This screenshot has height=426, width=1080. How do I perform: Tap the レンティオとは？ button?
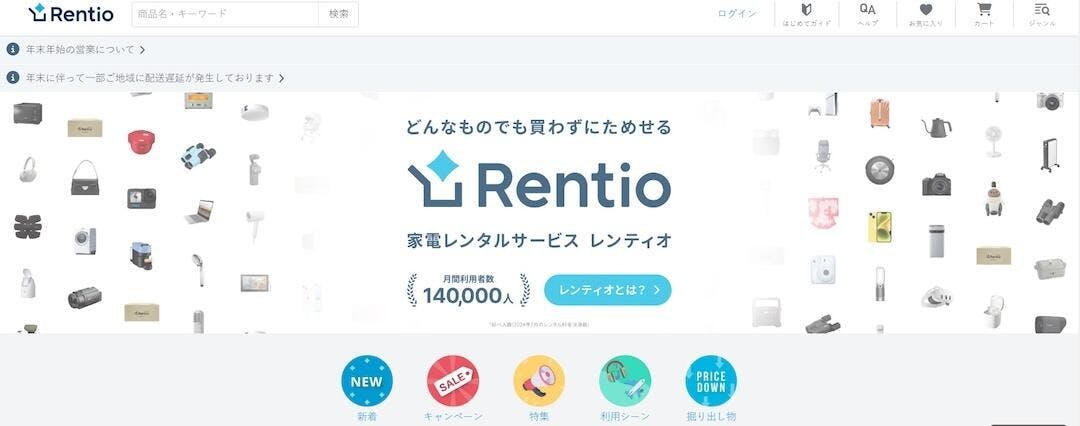pos(607,290)
